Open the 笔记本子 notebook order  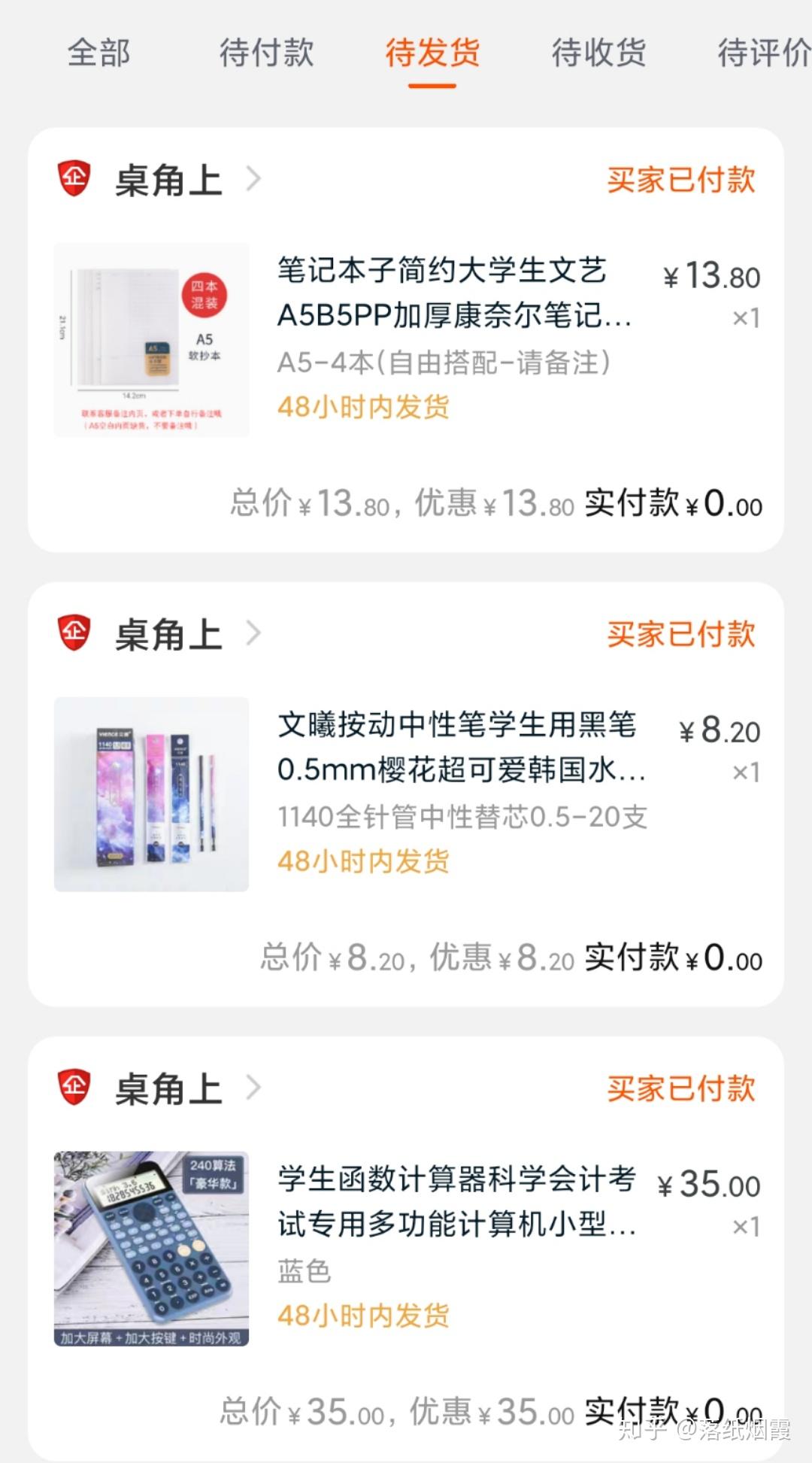[407, 340]
